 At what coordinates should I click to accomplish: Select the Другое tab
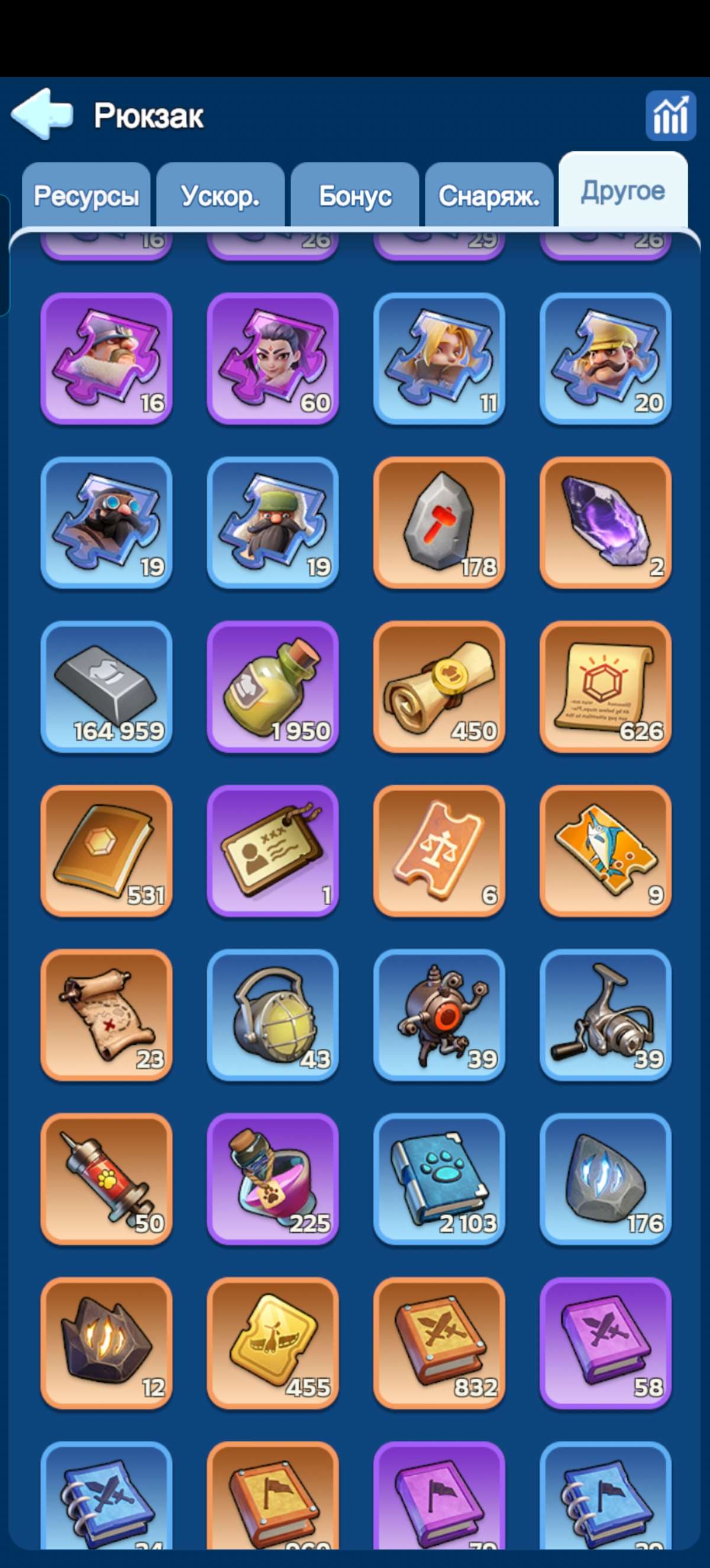(623, 191)
